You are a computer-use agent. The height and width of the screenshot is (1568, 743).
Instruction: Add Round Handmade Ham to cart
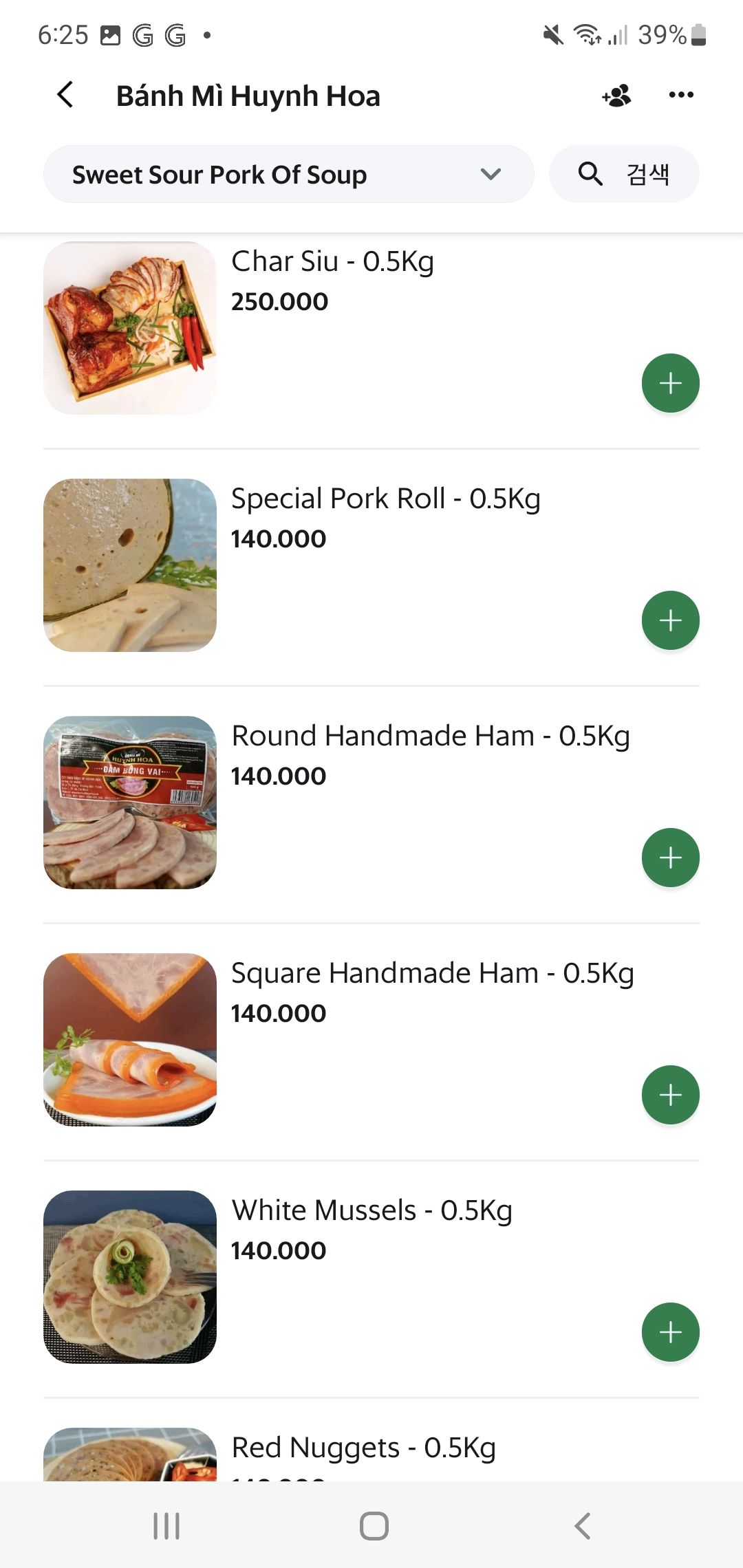coord(670,858)
